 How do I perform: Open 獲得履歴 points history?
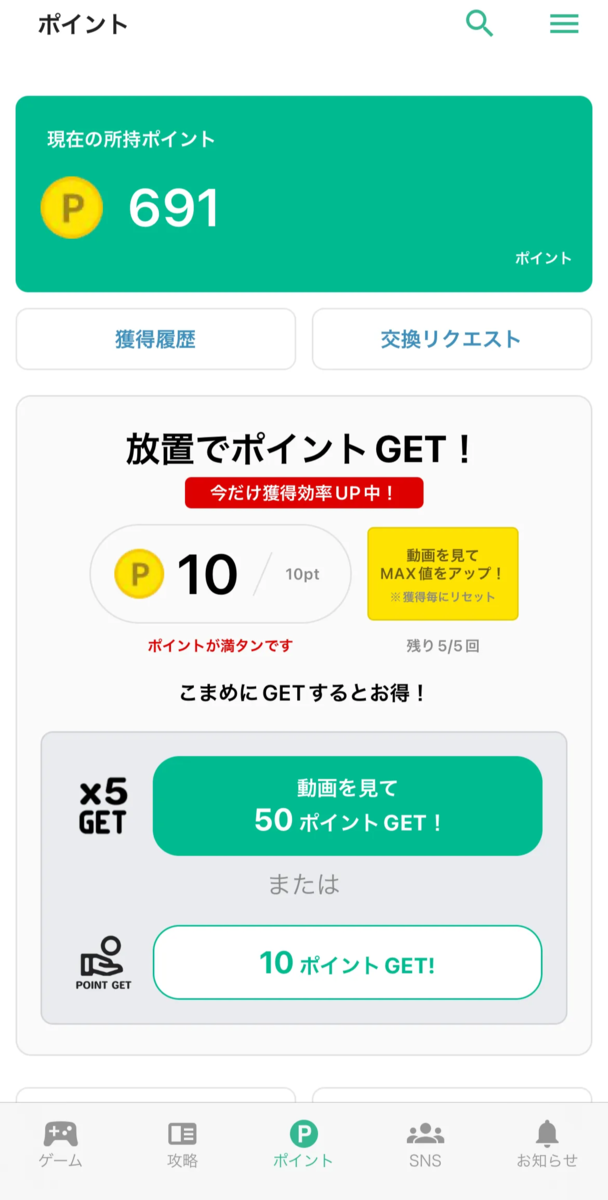[x=156, y=339]
